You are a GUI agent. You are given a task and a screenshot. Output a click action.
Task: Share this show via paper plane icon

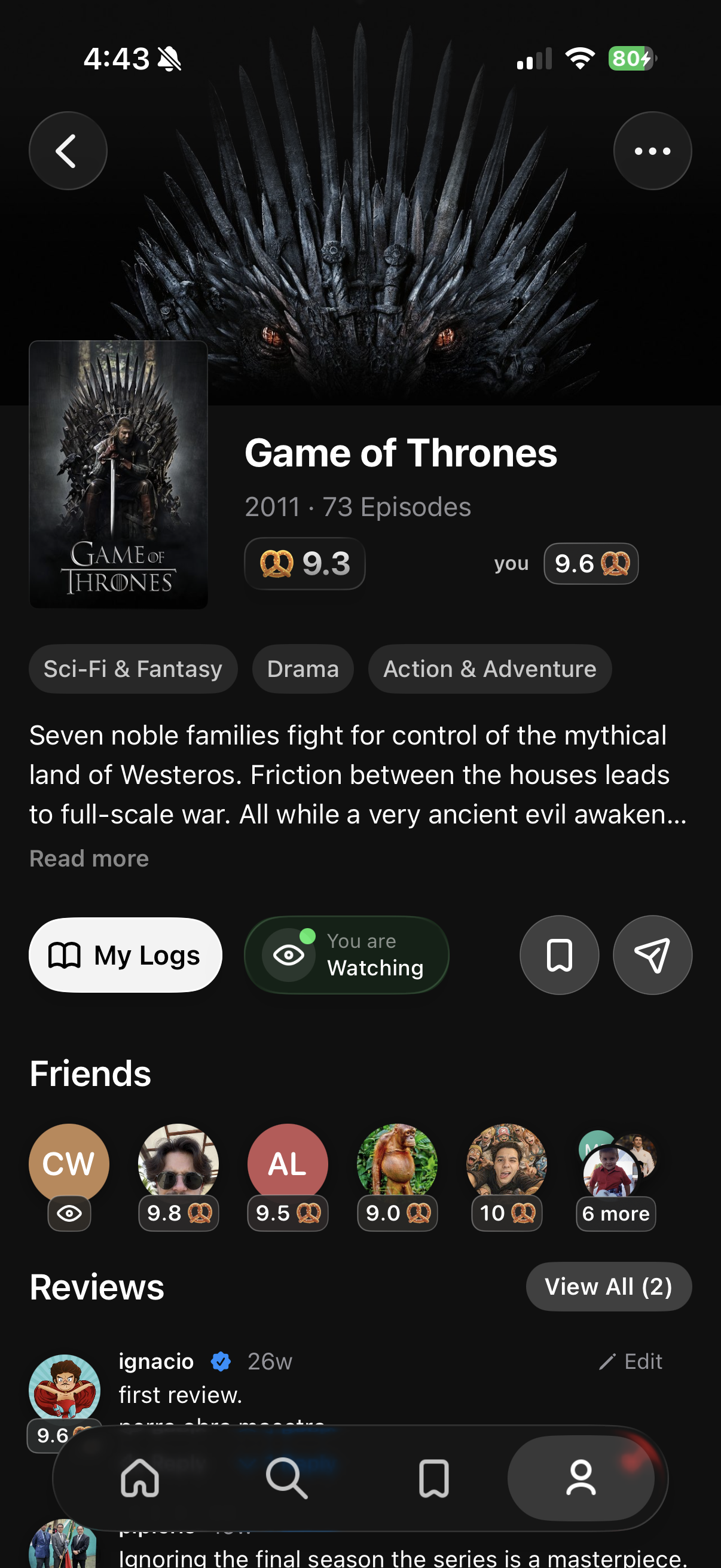point(652,954)
